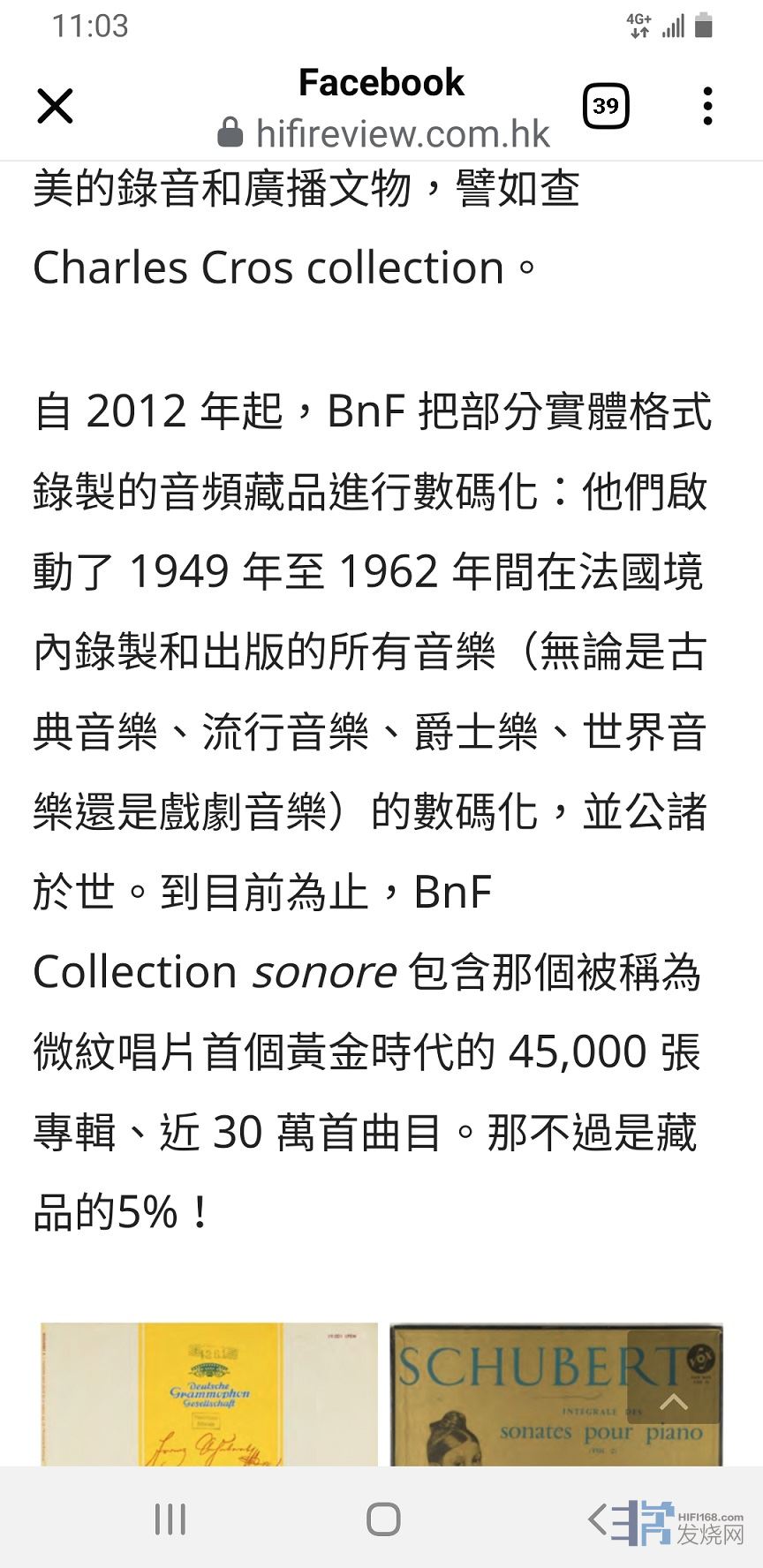
Task: Open the browser overflow menu
Action: click(x=707, y=107)
